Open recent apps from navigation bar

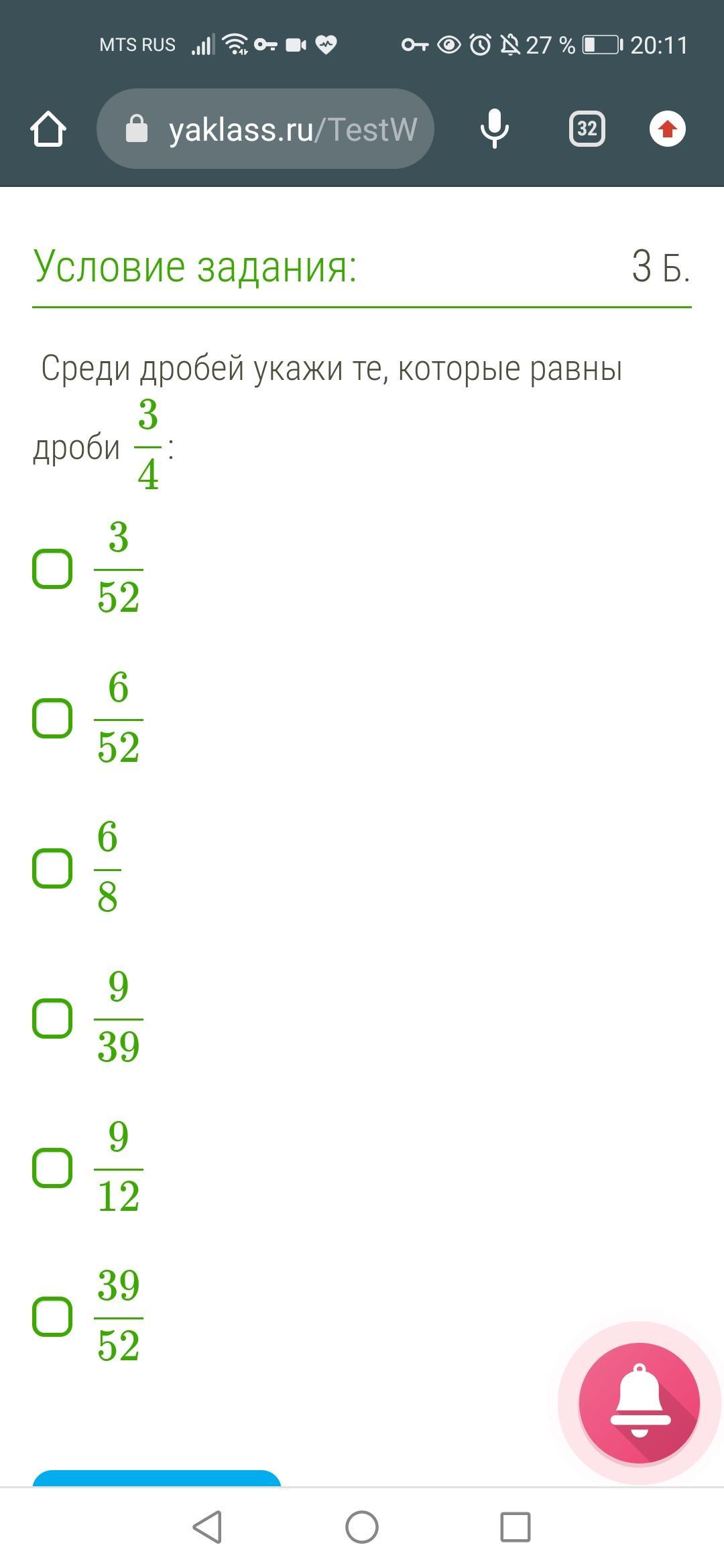[x=516, y=1528]
